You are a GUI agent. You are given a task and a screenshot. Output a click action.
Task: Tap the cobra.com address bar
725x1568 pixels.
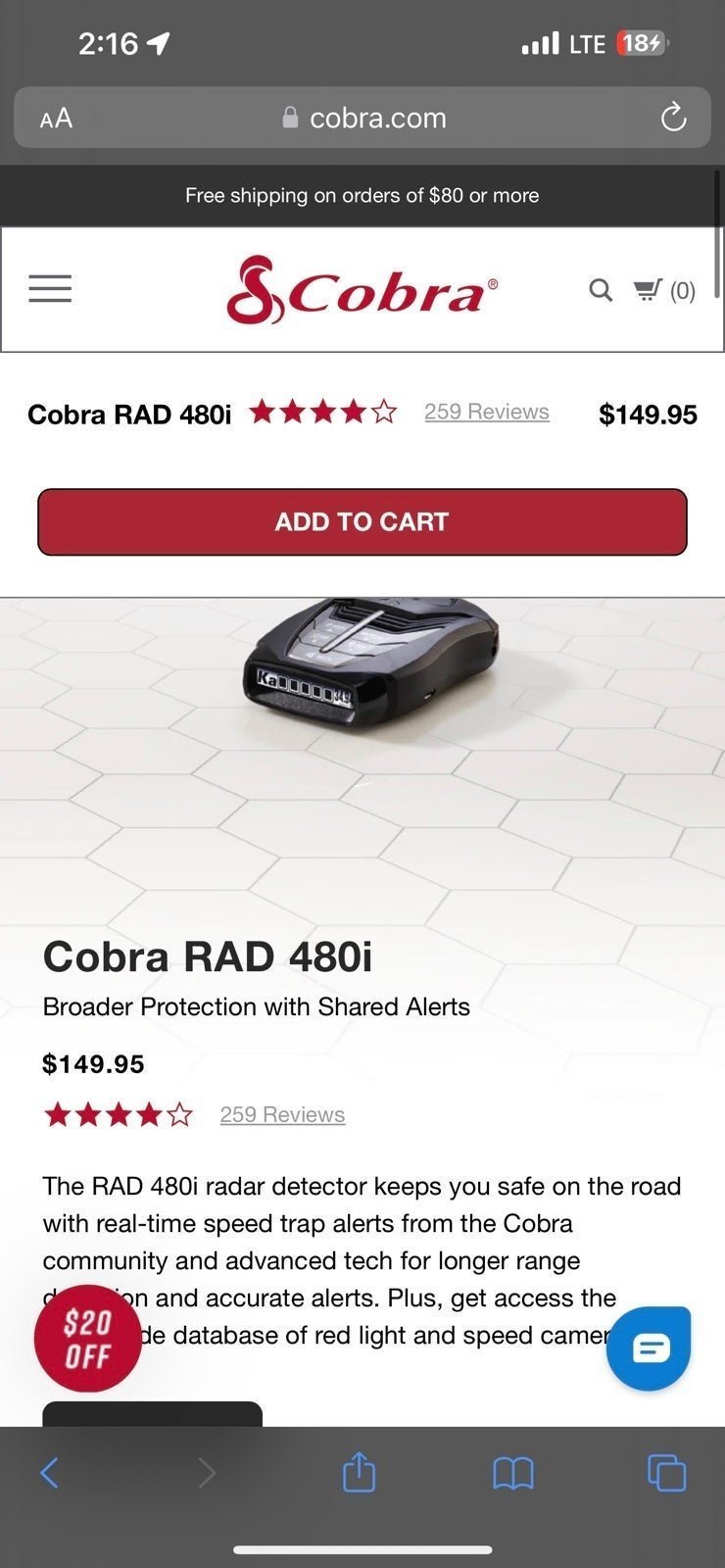coord(362,118)
